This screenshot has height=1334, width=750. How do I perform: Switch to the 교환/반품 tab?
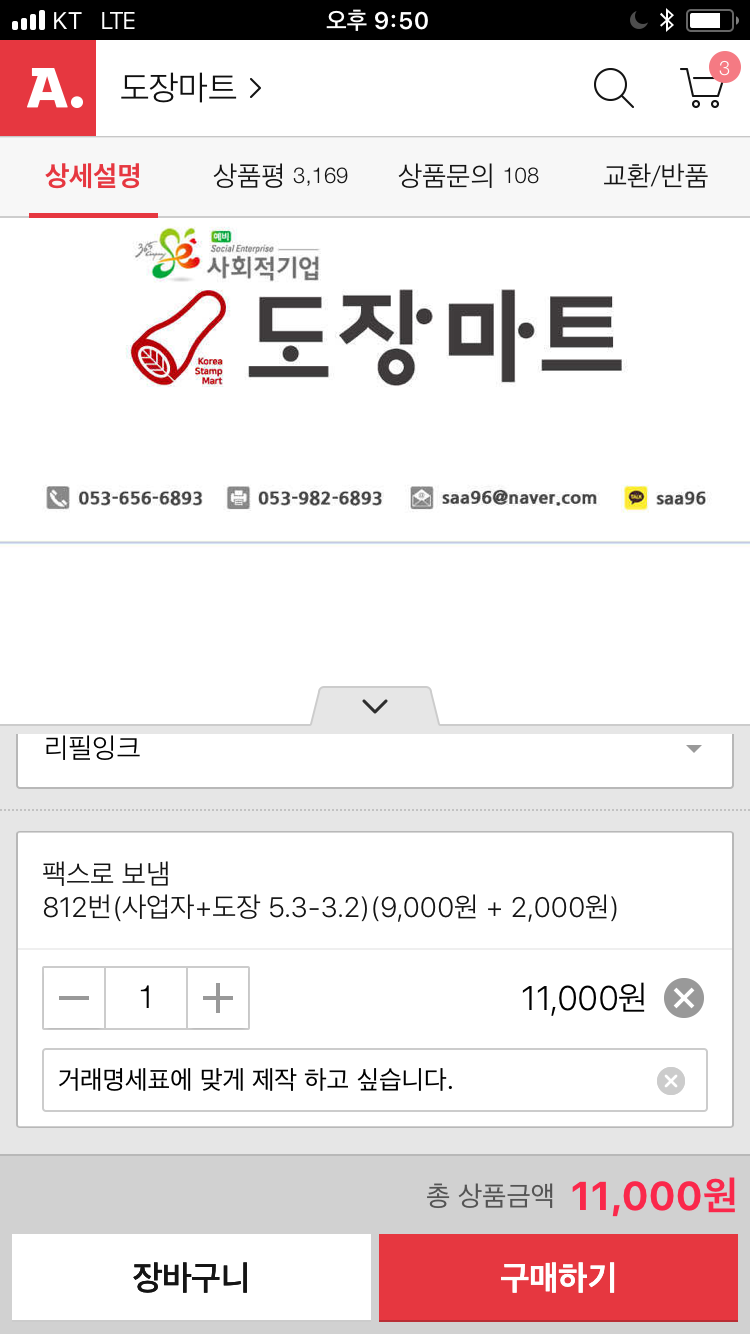point(655,176)
